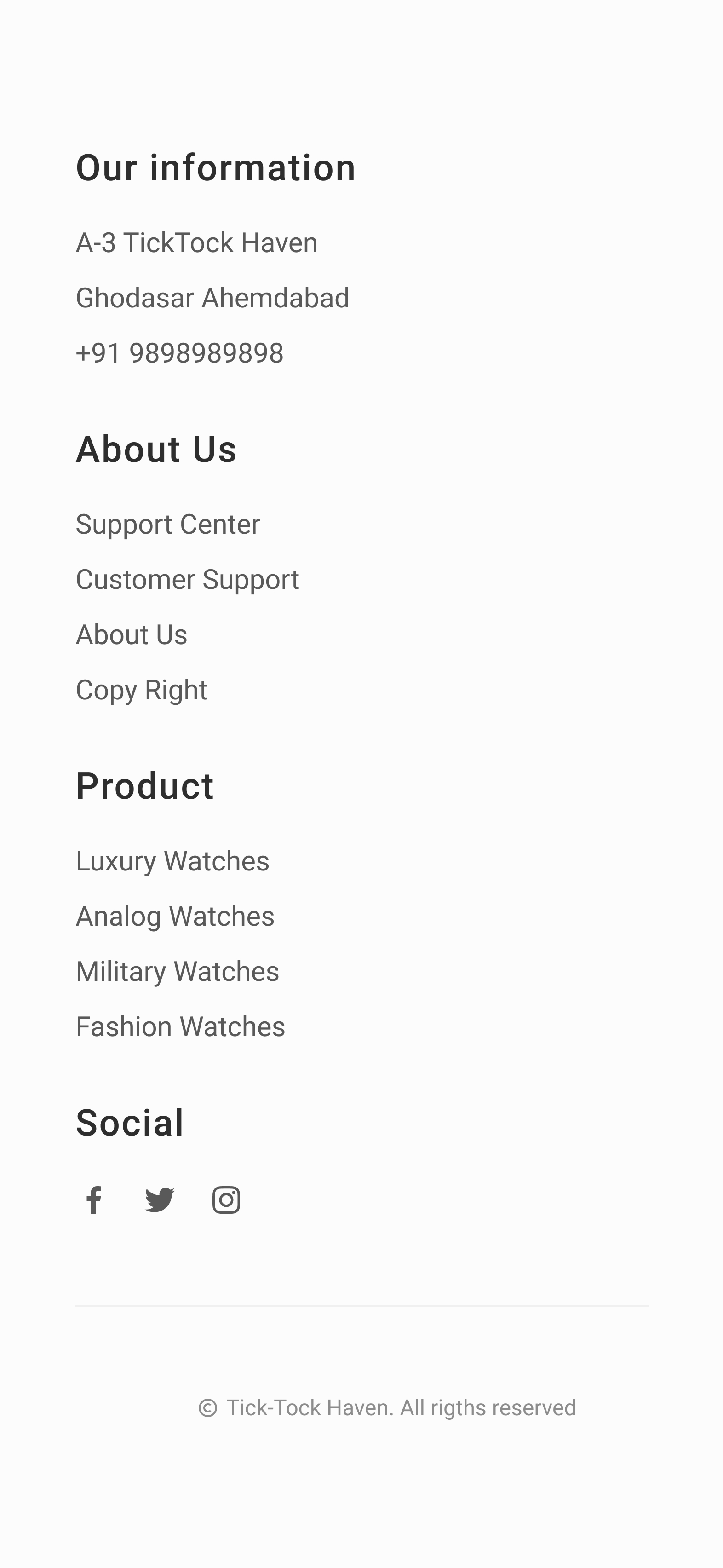
Task: Browse Military Watches
Action: [x=177, y=971]
